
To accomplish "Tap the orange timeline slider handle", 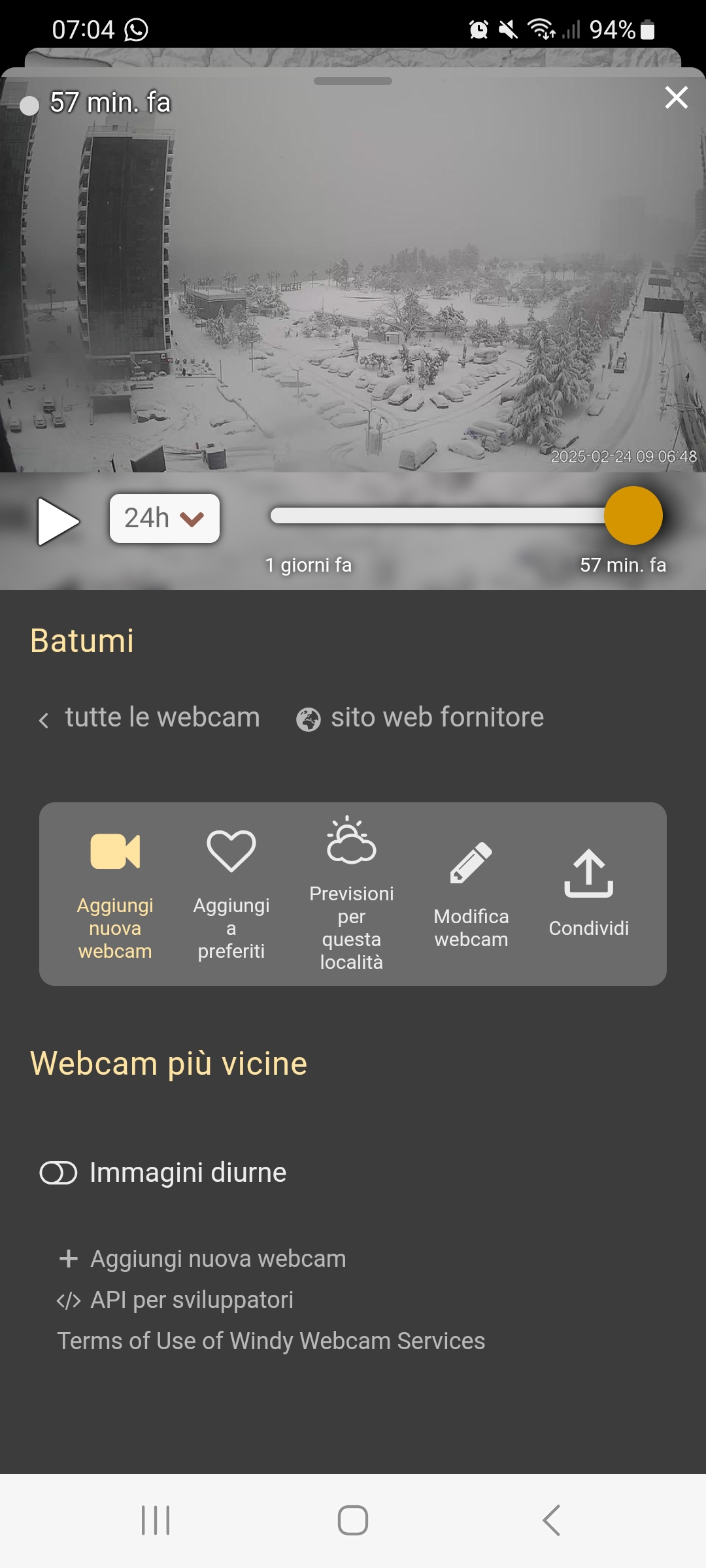I will point(633,515).
